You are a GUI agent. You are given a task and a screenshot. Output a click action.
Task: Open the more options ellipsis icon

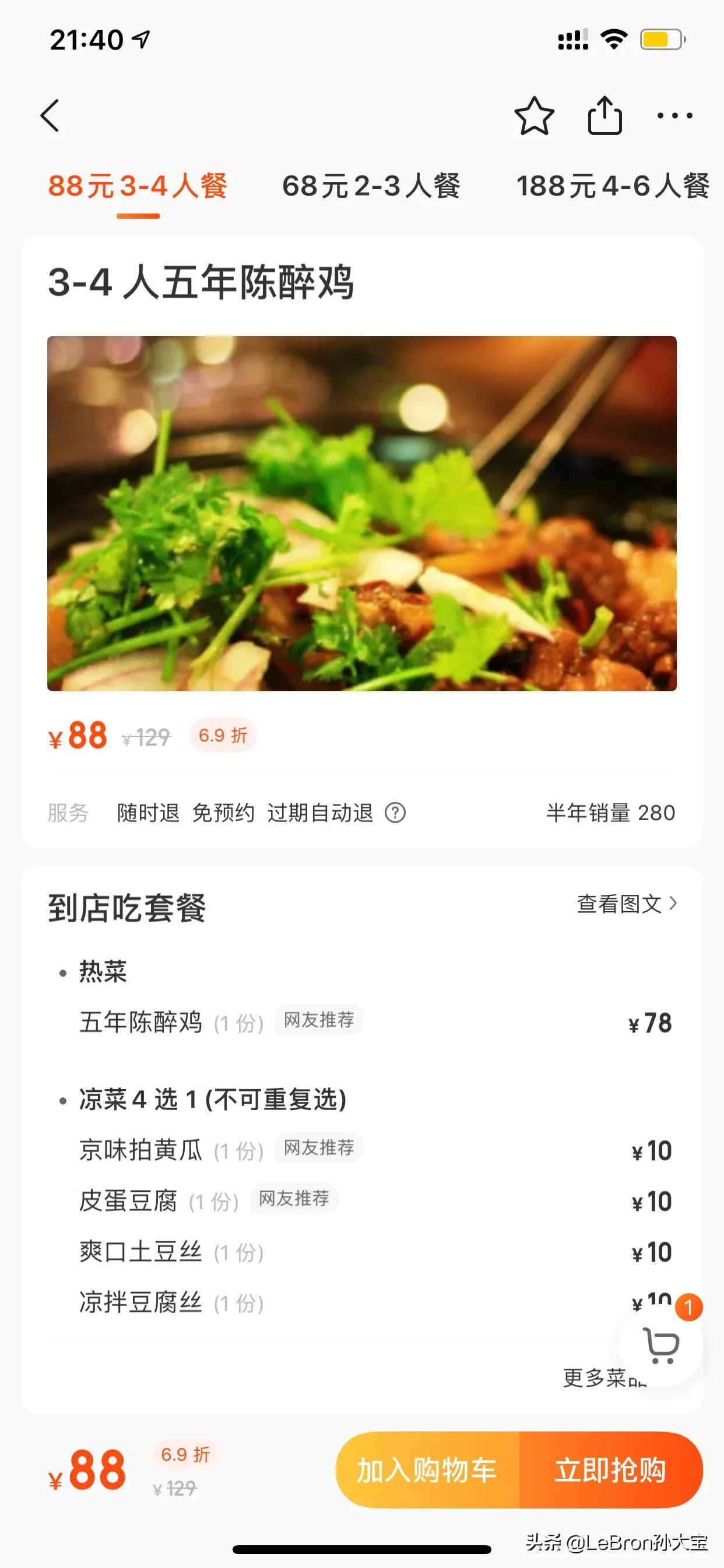(673, 116)
